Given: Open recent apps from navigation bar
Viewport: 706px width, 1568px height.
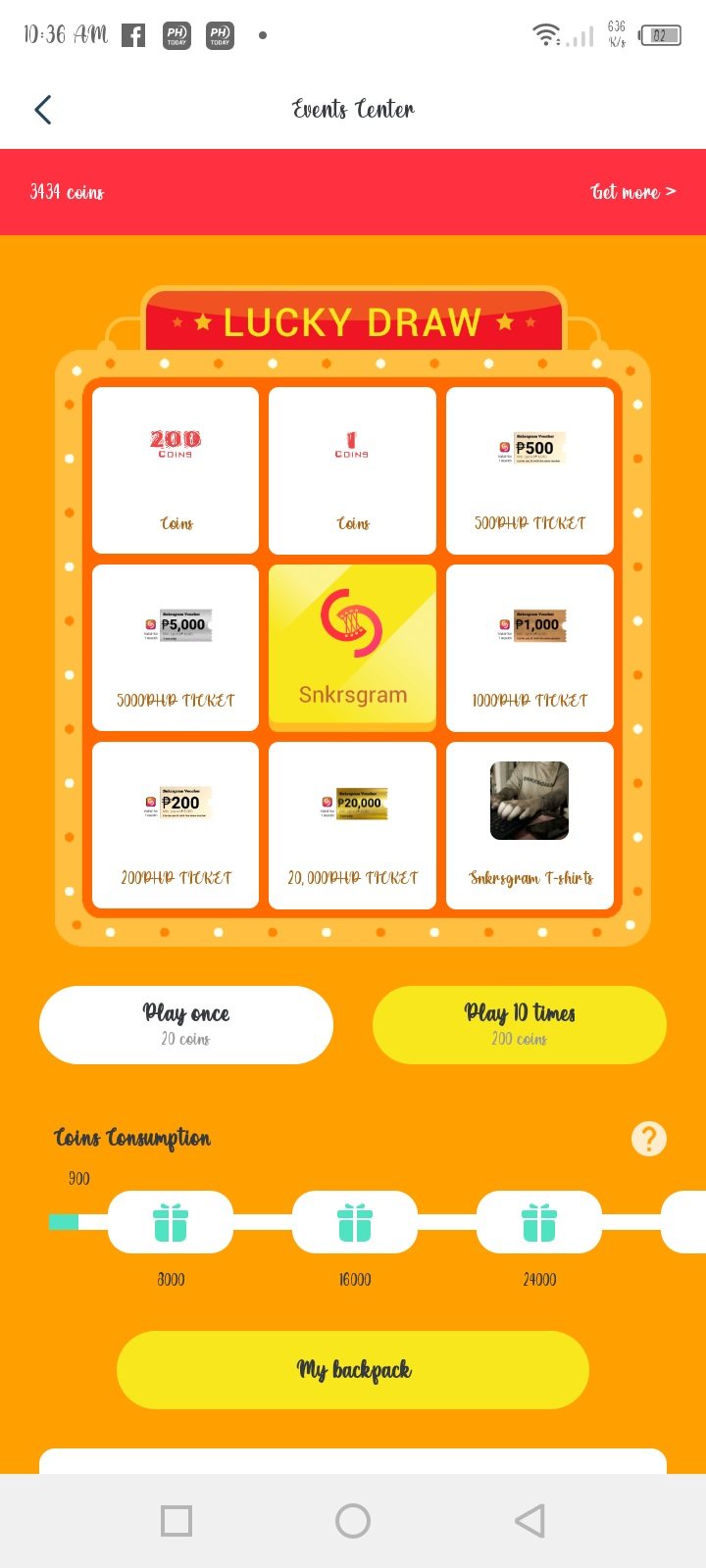Looking at the screenshot, I should [176, 1521].
